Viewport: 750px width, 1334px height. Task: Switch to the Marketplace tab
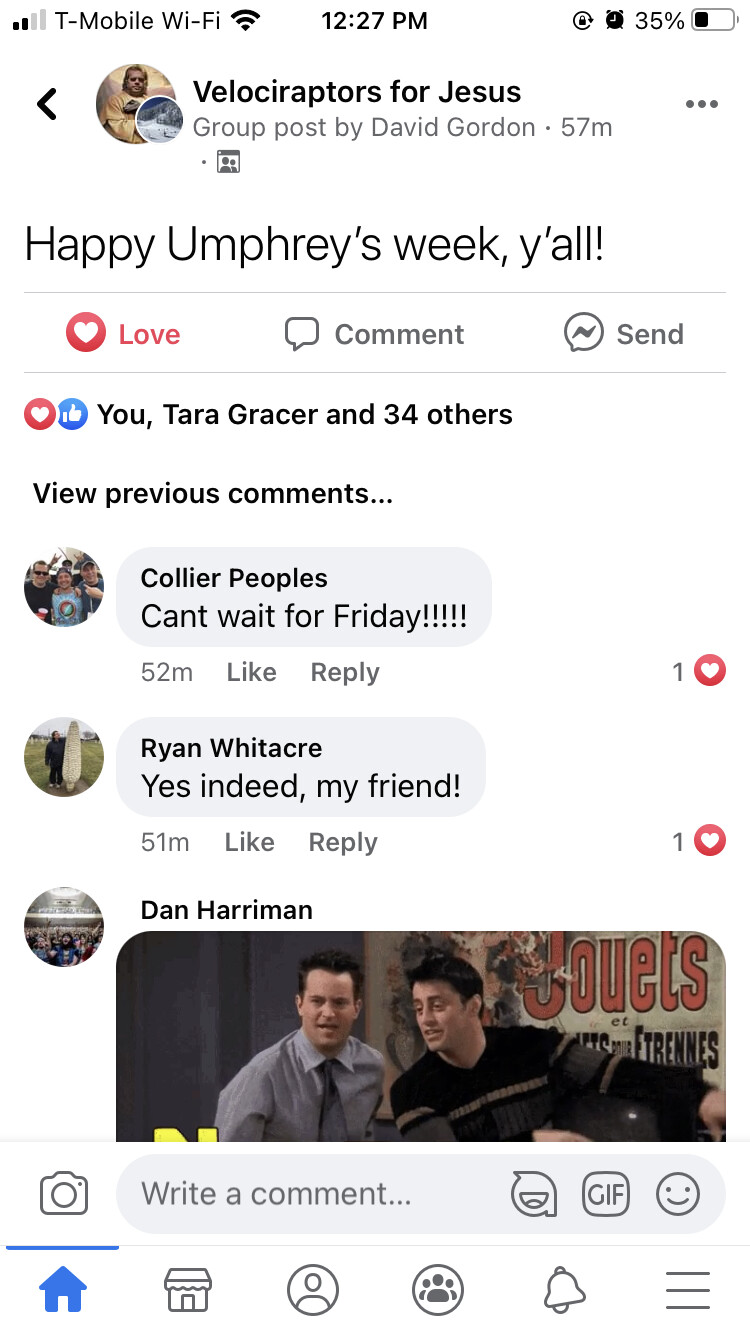point(188,1290)
